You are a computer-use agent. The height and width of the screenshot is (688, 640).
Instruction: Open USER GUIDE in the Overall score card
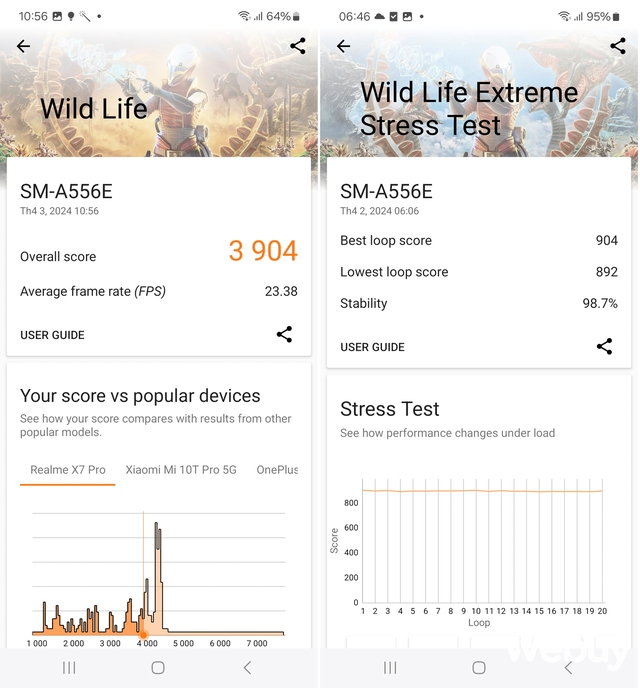click(x=52, y=335)
